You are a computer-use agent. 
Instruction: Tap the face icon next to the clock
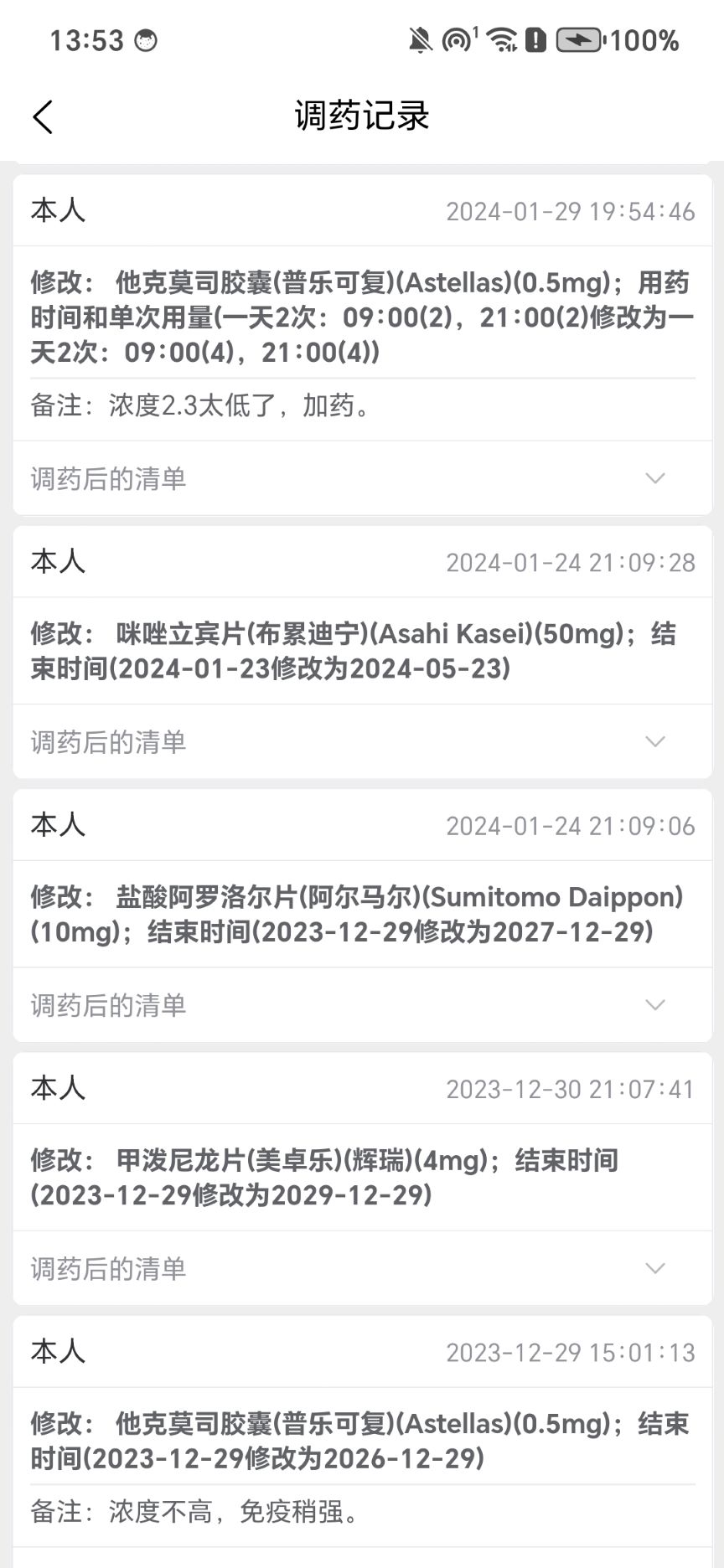(148, 40)
